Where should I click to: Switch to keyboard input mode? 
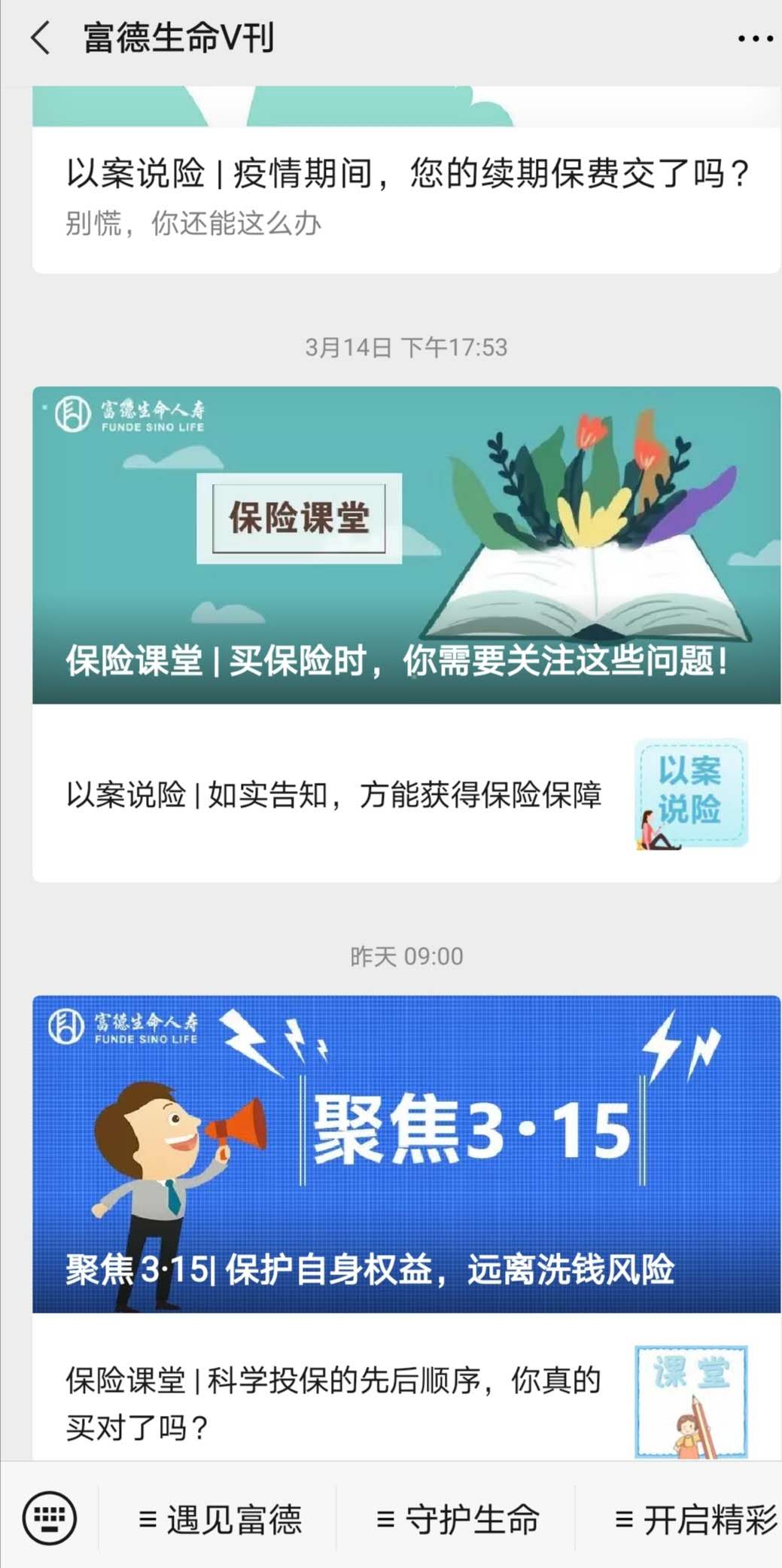pos(50,1518)
